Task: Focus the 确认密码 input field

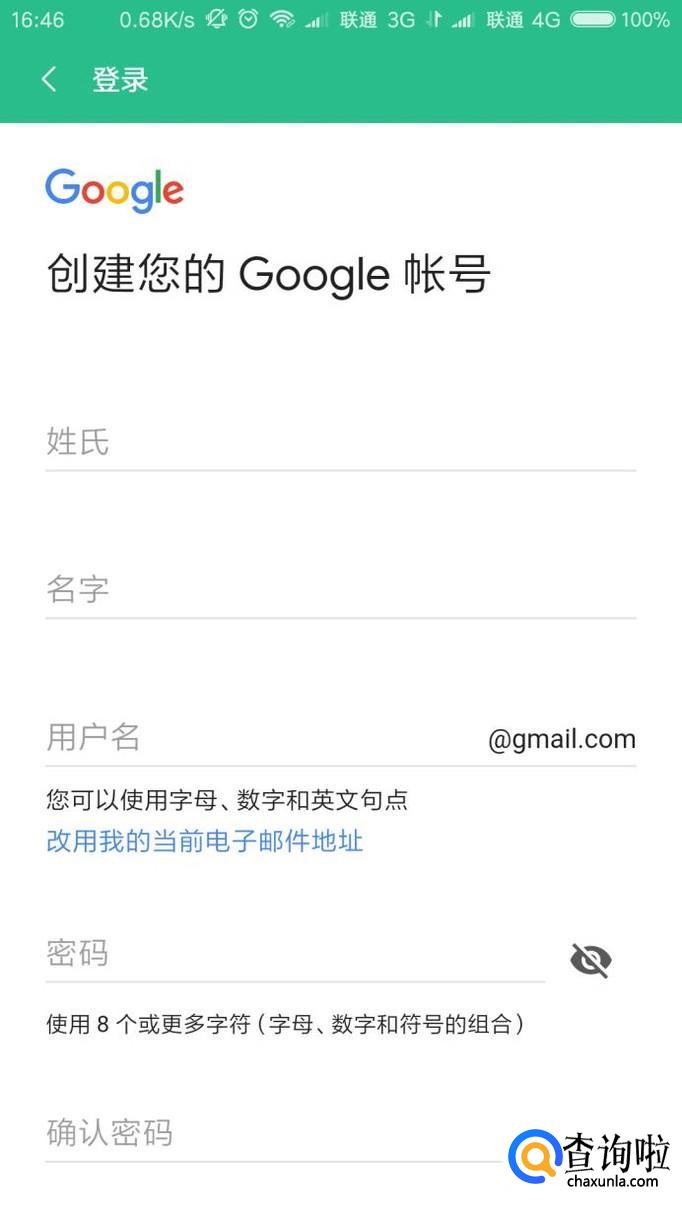Action: click(x=270, y=1133)
